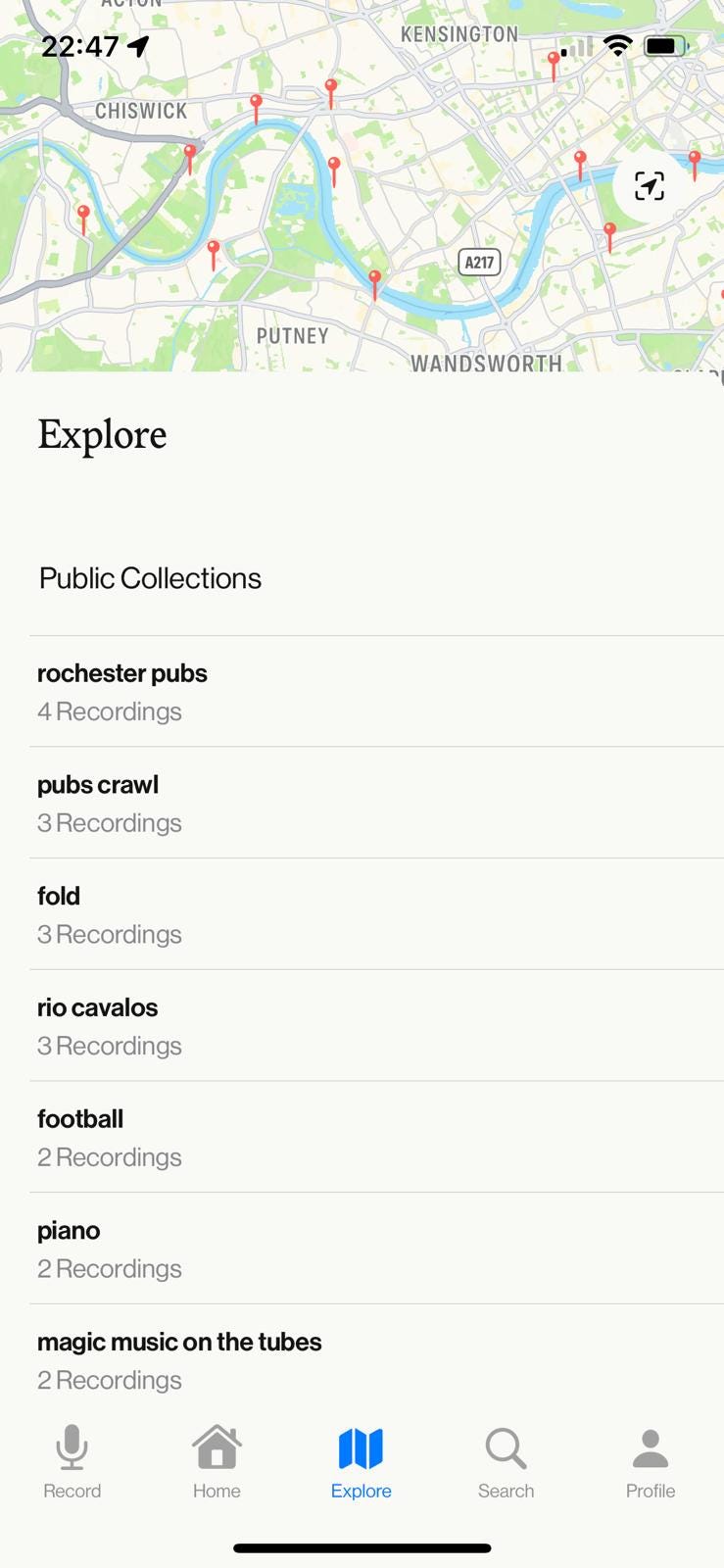Switch to the Search tab
This screenshot has height=1568, width=724.
pyautogui.click(x=506, y=1463)
